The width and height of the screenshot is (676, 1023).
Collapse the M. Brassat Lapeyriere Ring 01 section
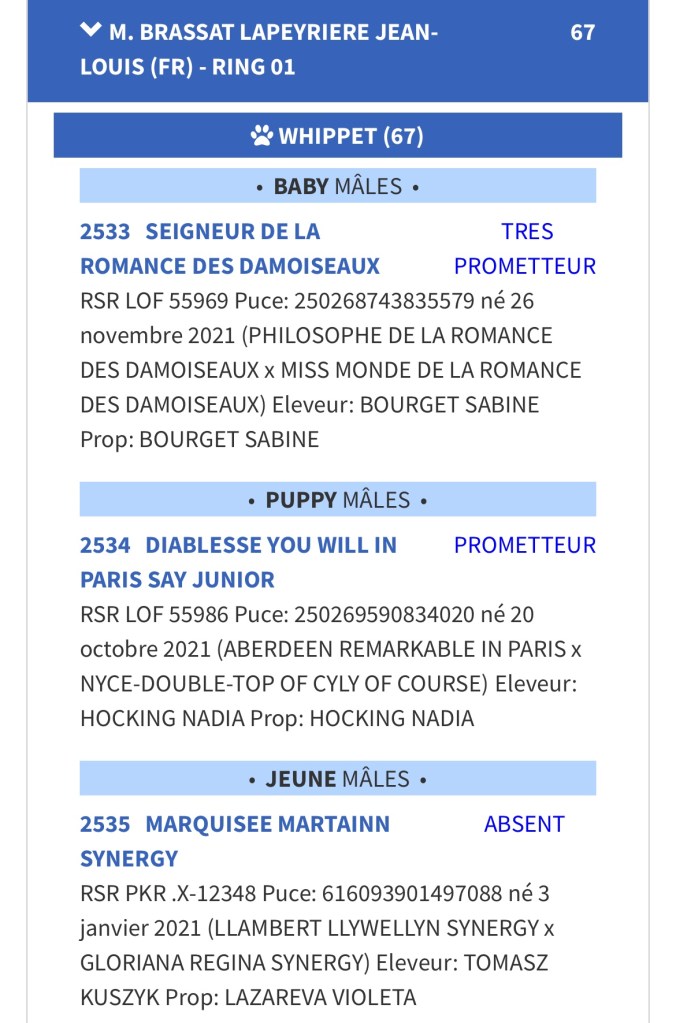tap(91, 31)
